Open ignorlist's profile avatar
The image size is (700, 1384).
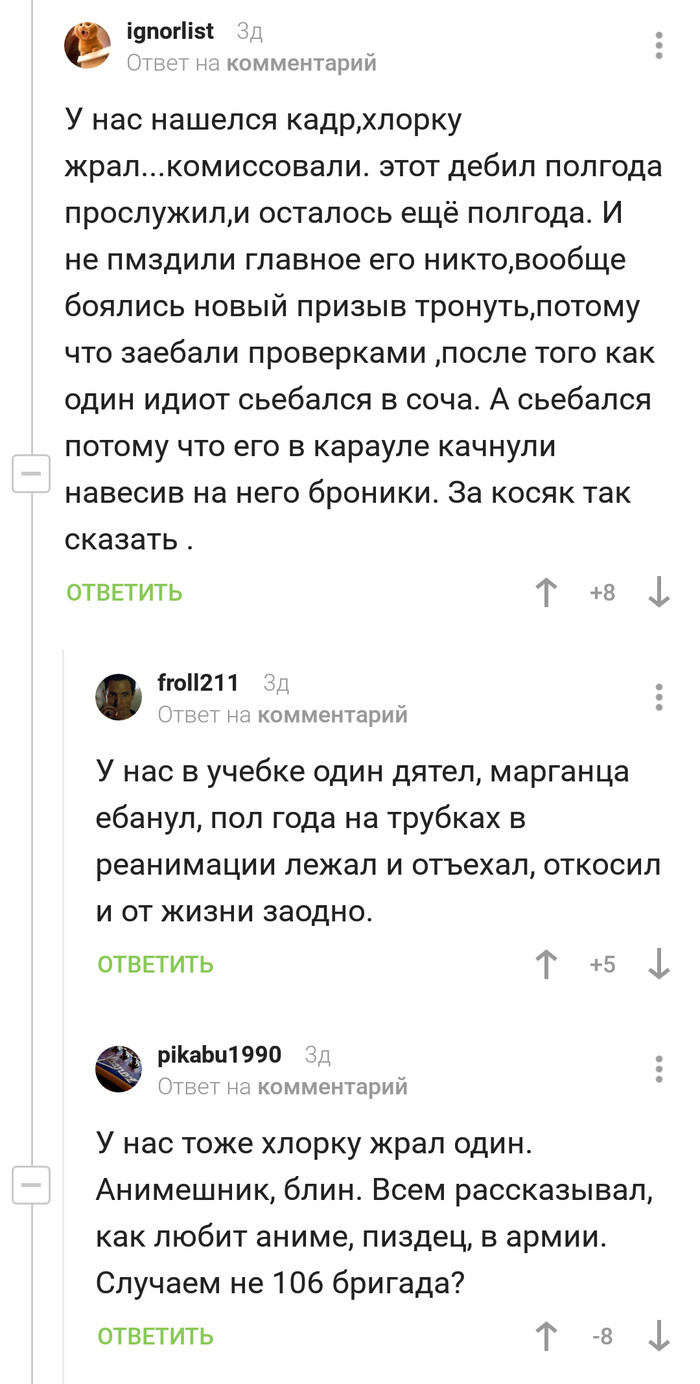(88, 46)
